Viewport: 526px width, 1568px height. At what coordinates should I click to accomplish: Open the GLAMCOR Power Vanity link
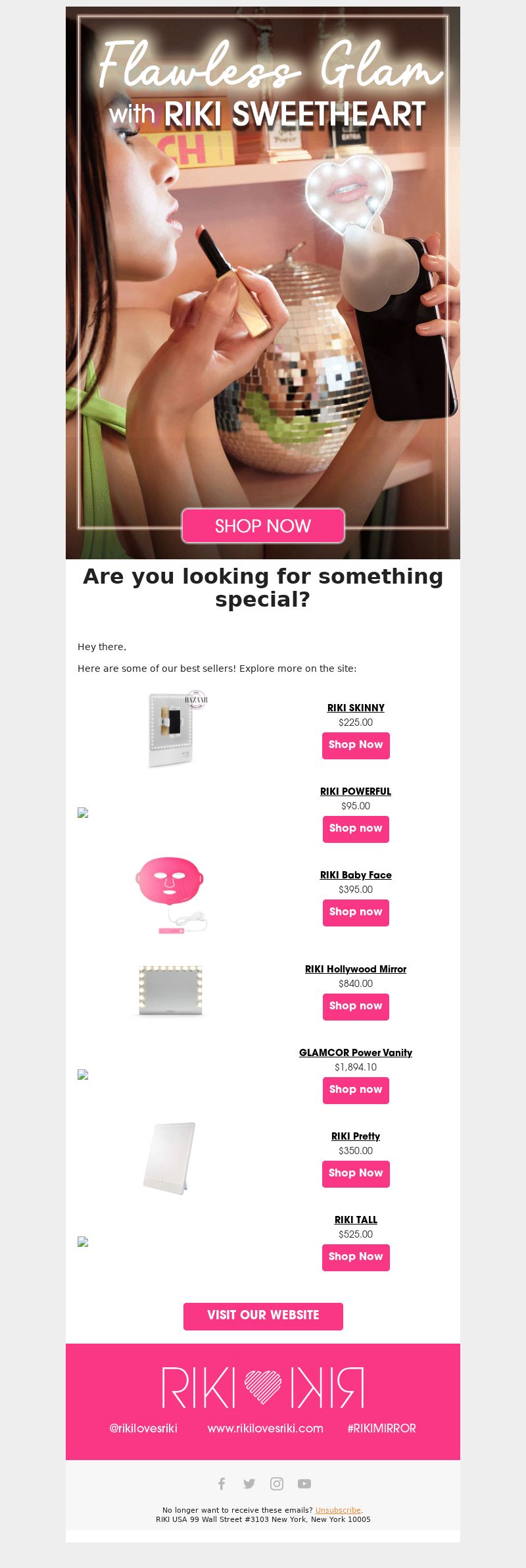(x=356, y=1053)
